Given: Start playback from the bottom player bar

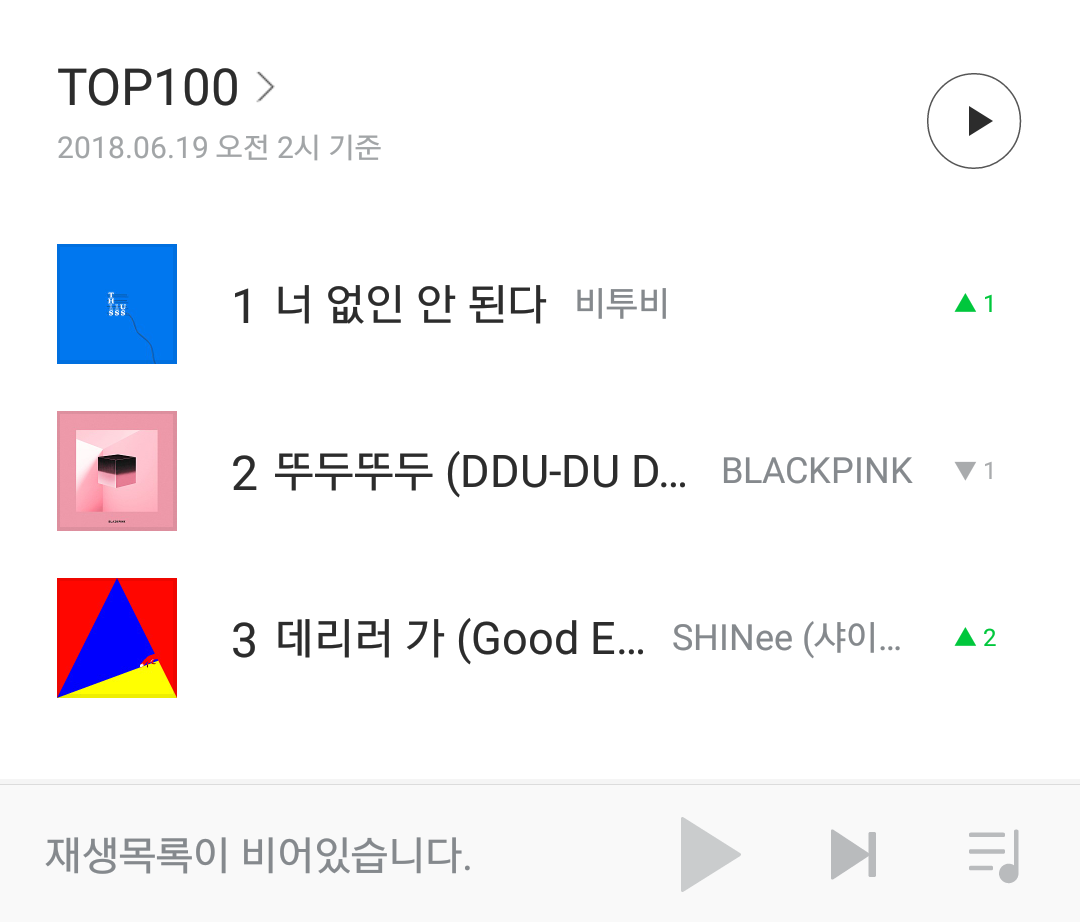Looking at the screenshot, I should pos(709,855).
